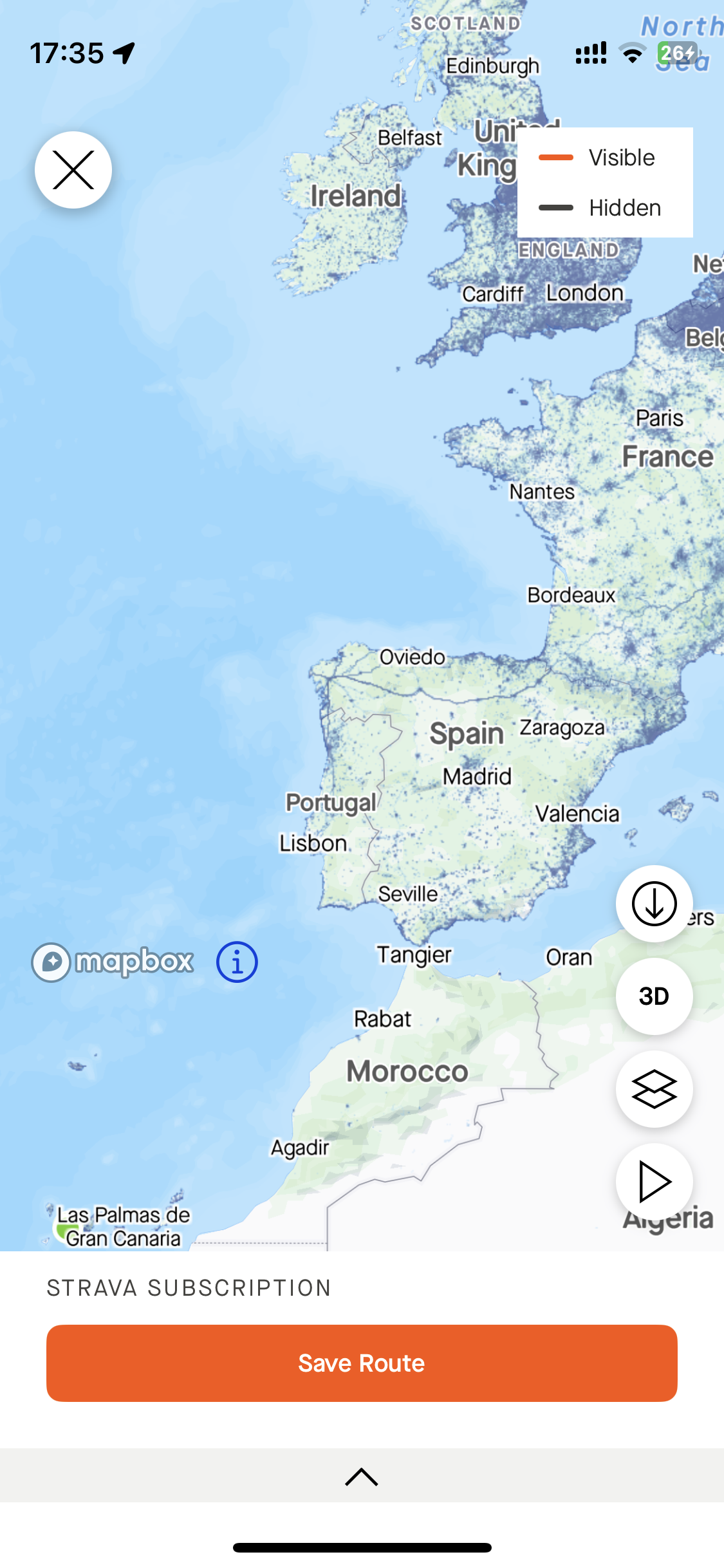
Task: Tap the Save Route button
Action: tap(362, 1363)
